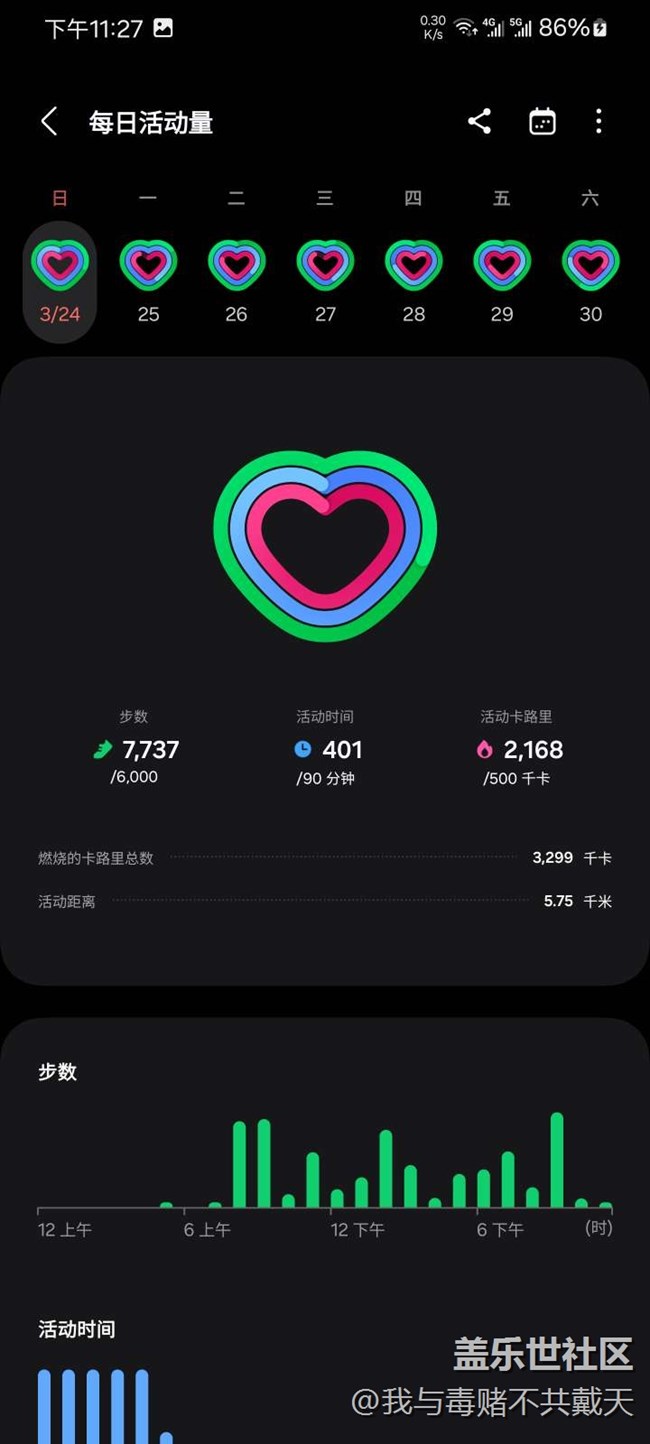View activity for Wednesday the 27th
650x1444 pixels.
(325, 282)
